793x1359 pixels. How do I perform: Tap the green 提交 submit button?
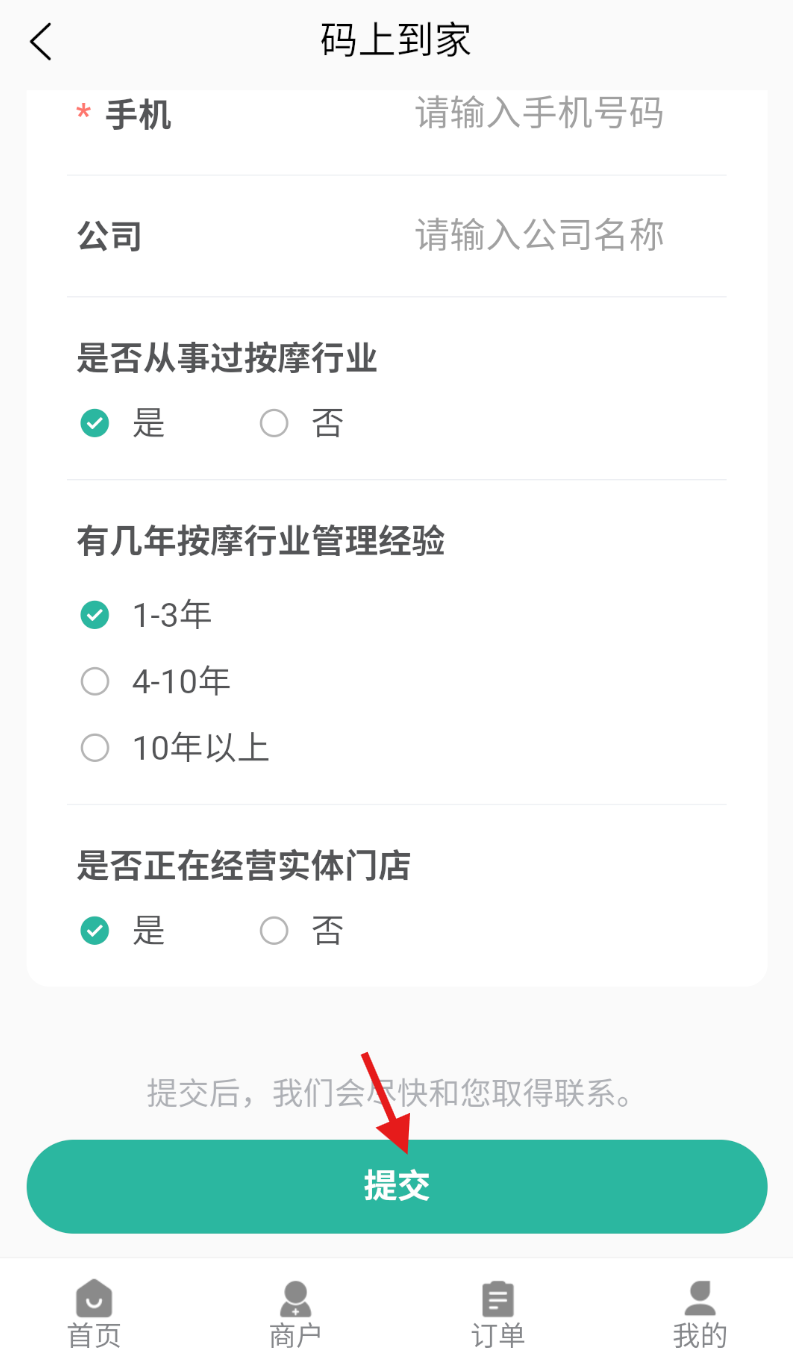click(396, 1186)
